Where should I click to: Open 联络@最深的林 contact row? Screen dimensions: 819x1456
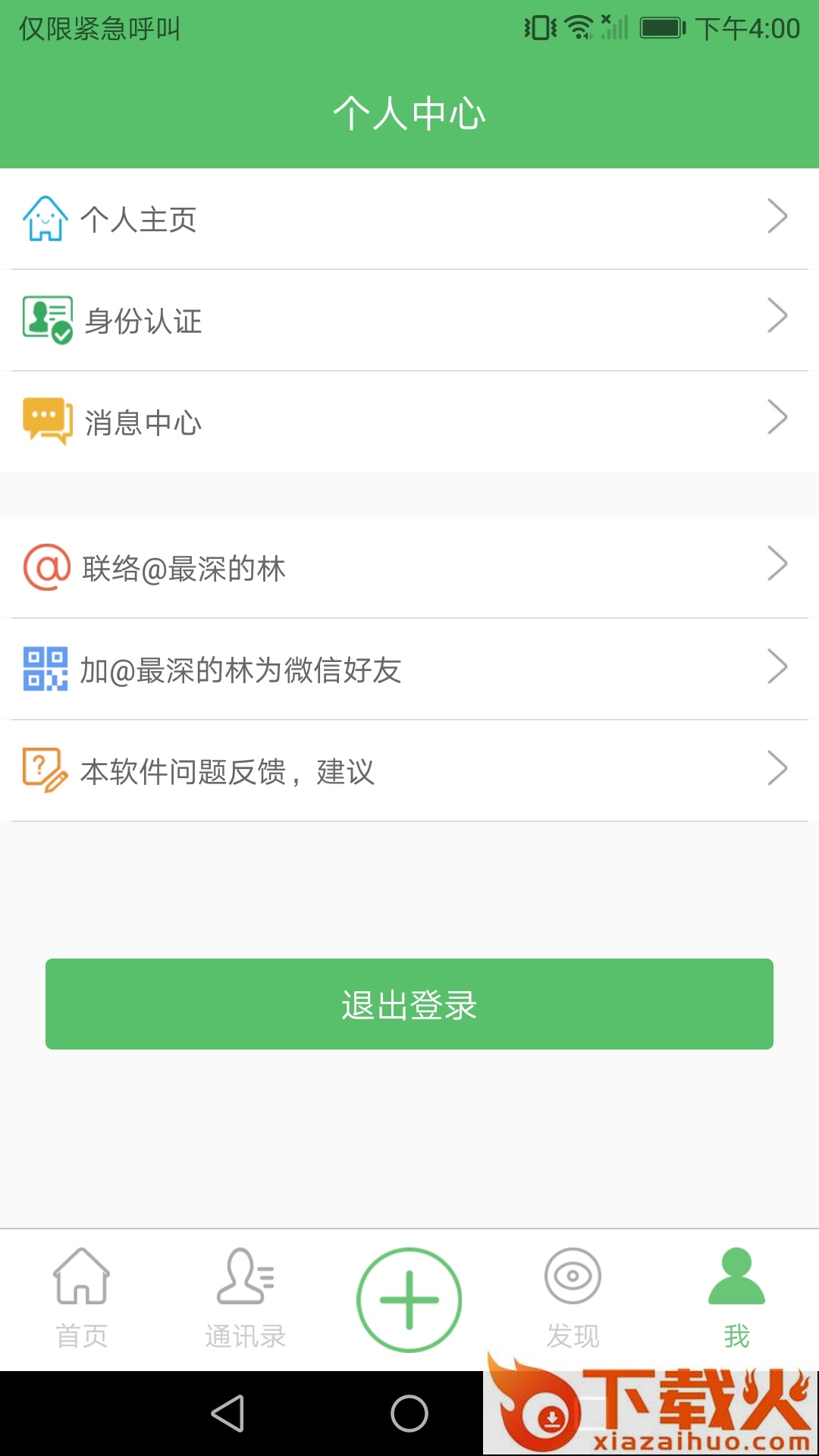[x=409, y=568]
